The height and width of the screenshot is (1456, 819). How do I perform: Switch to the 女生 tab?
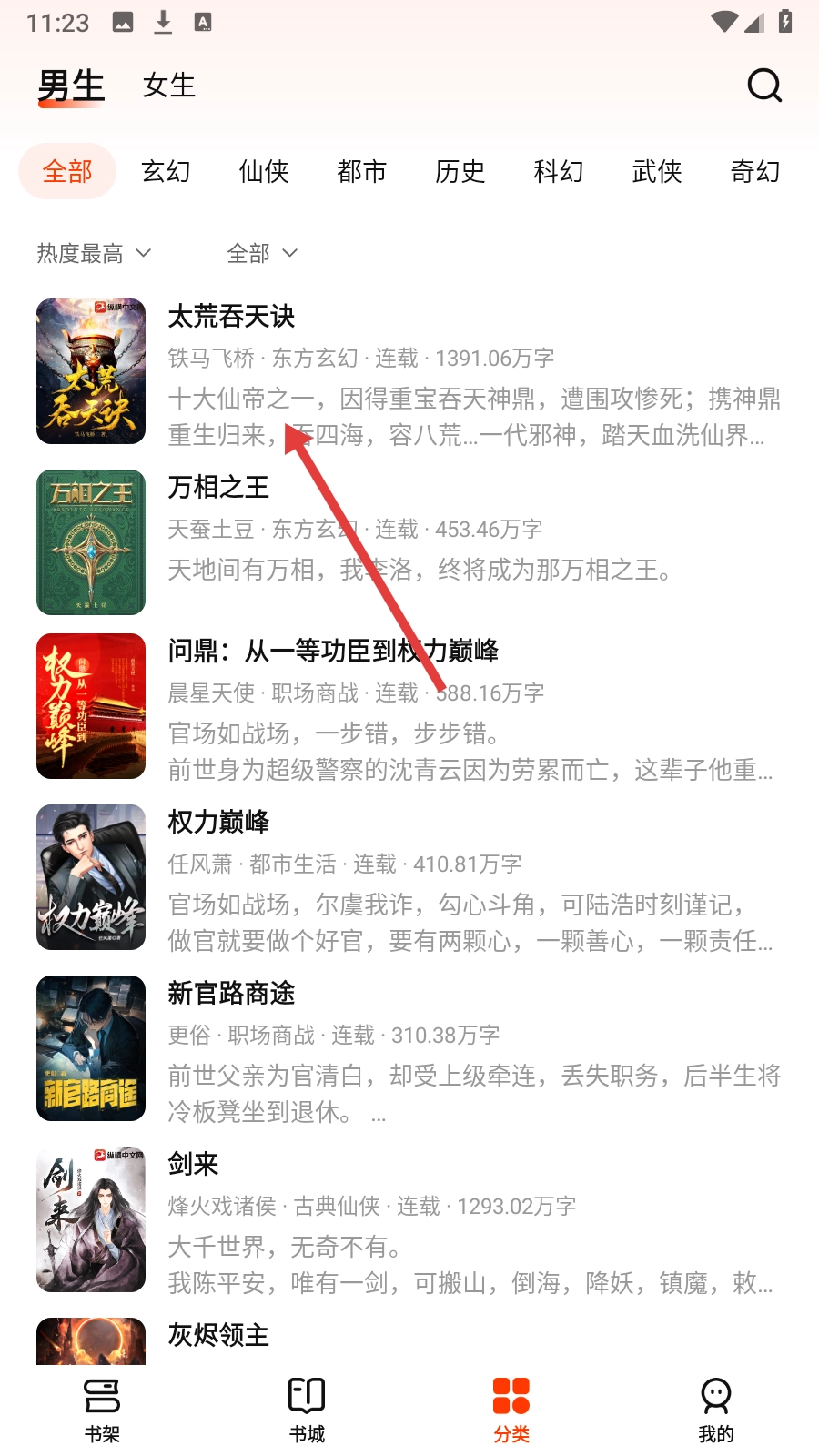click(169, 86)
